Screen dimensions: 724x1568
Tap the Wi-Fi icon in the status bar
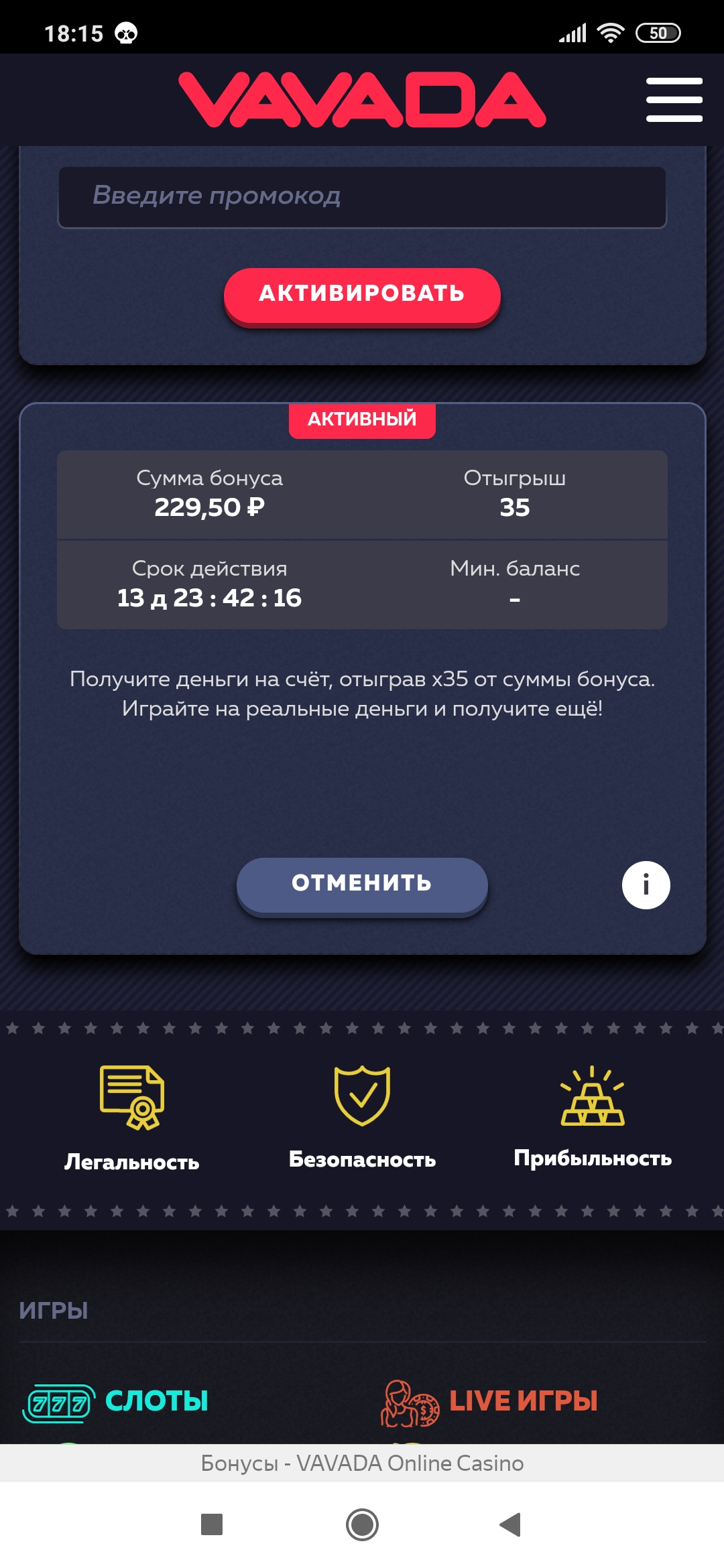(611, 31)
